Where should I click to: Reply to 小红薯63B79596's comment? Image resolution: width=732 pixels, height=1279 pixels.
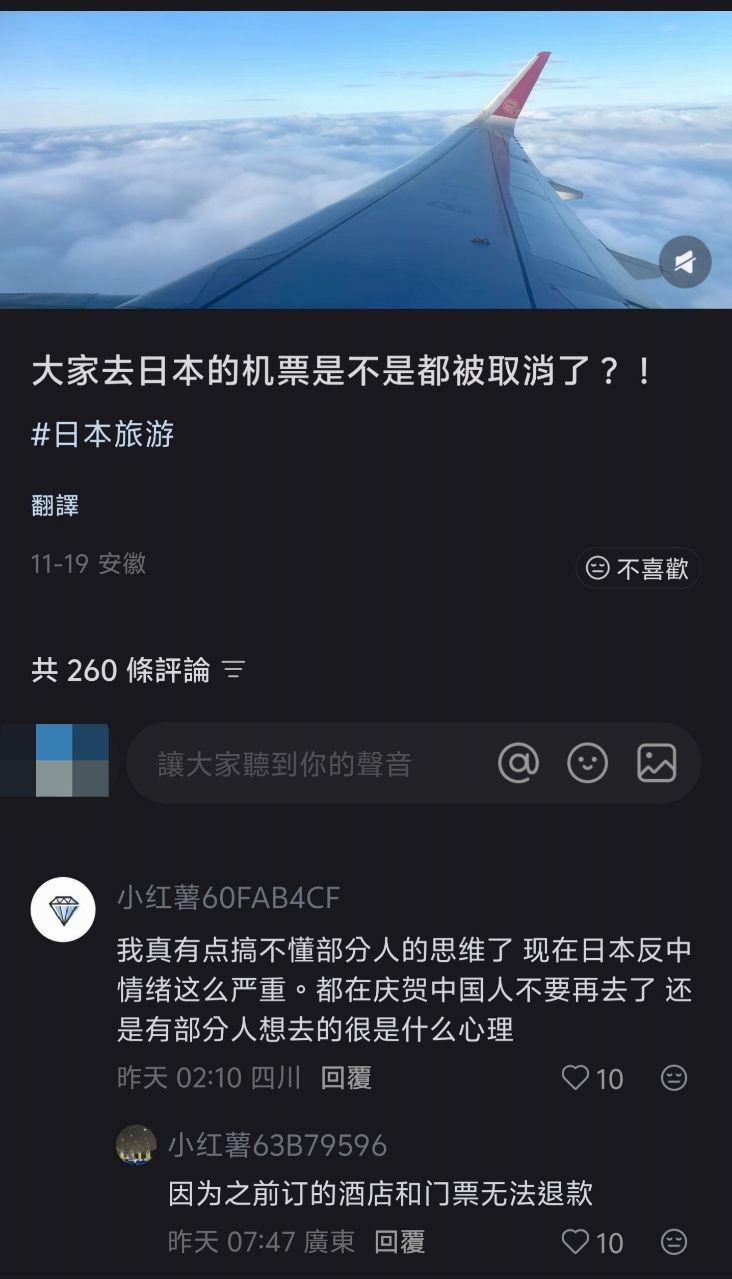tap(399, 1242)
